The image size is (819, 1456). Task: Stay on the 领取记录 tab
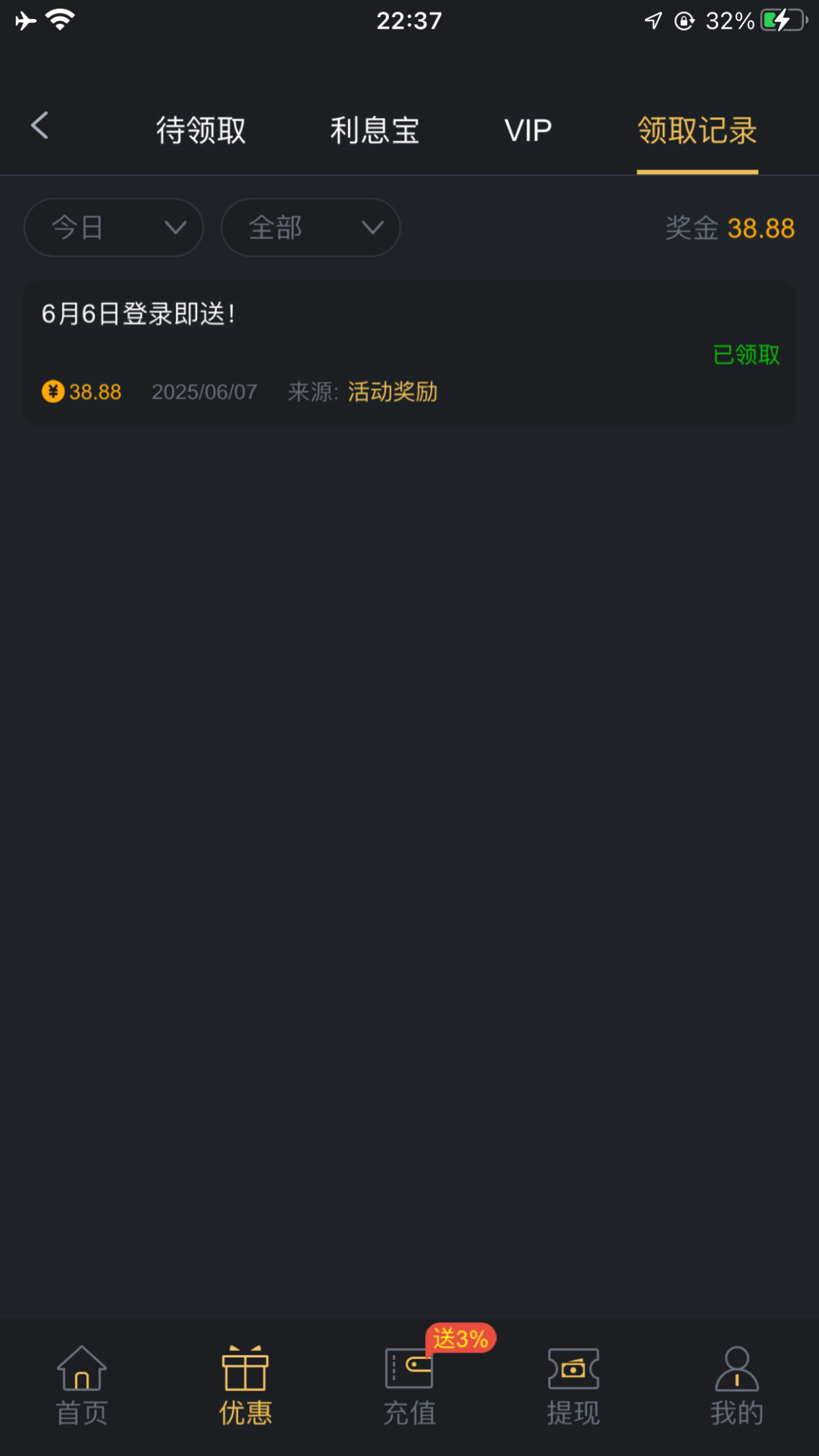click(697, 130)
